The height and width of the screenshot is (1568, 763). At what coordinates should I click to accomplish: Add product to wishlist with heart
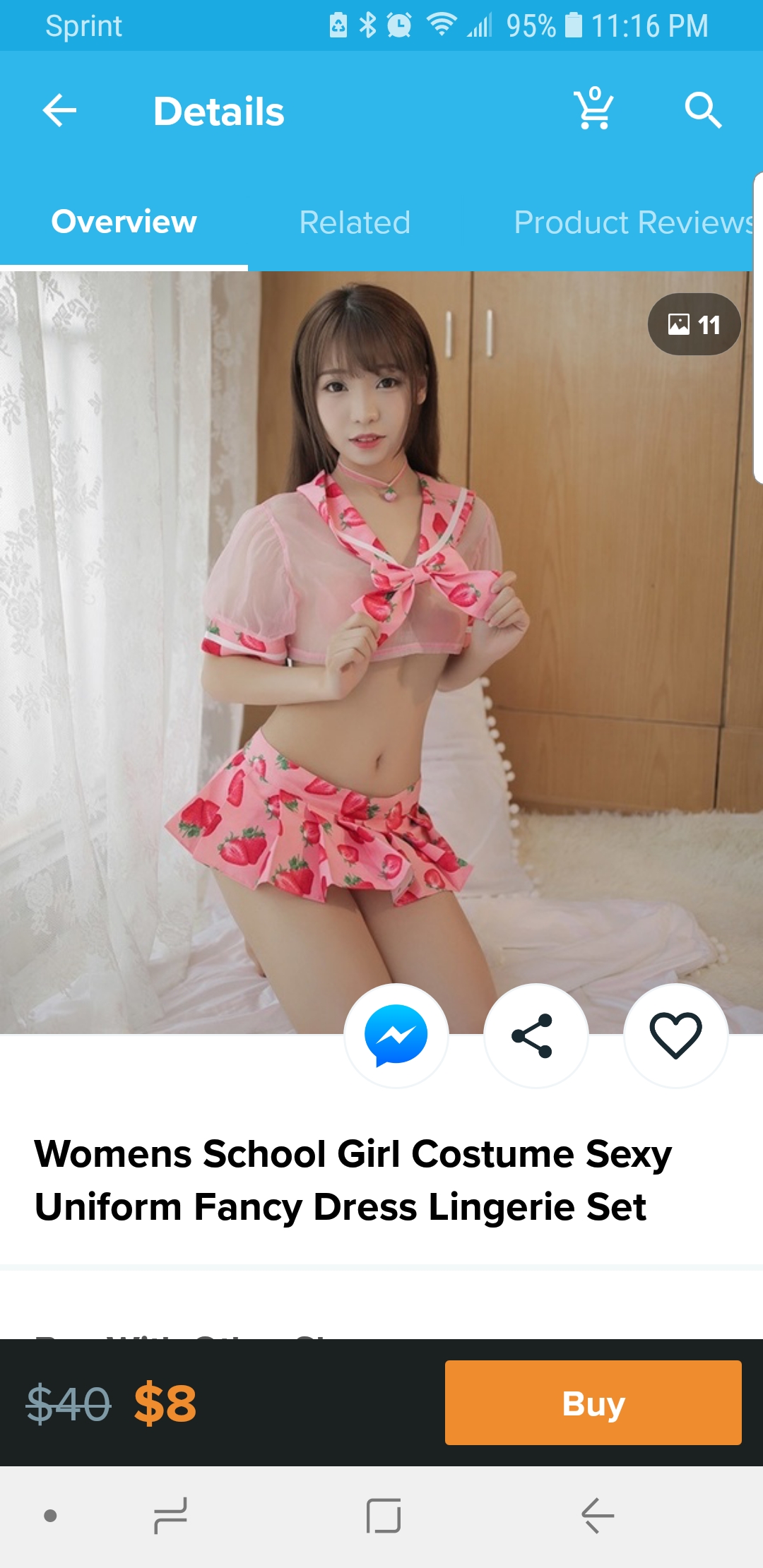click(x=675, y=1035)
